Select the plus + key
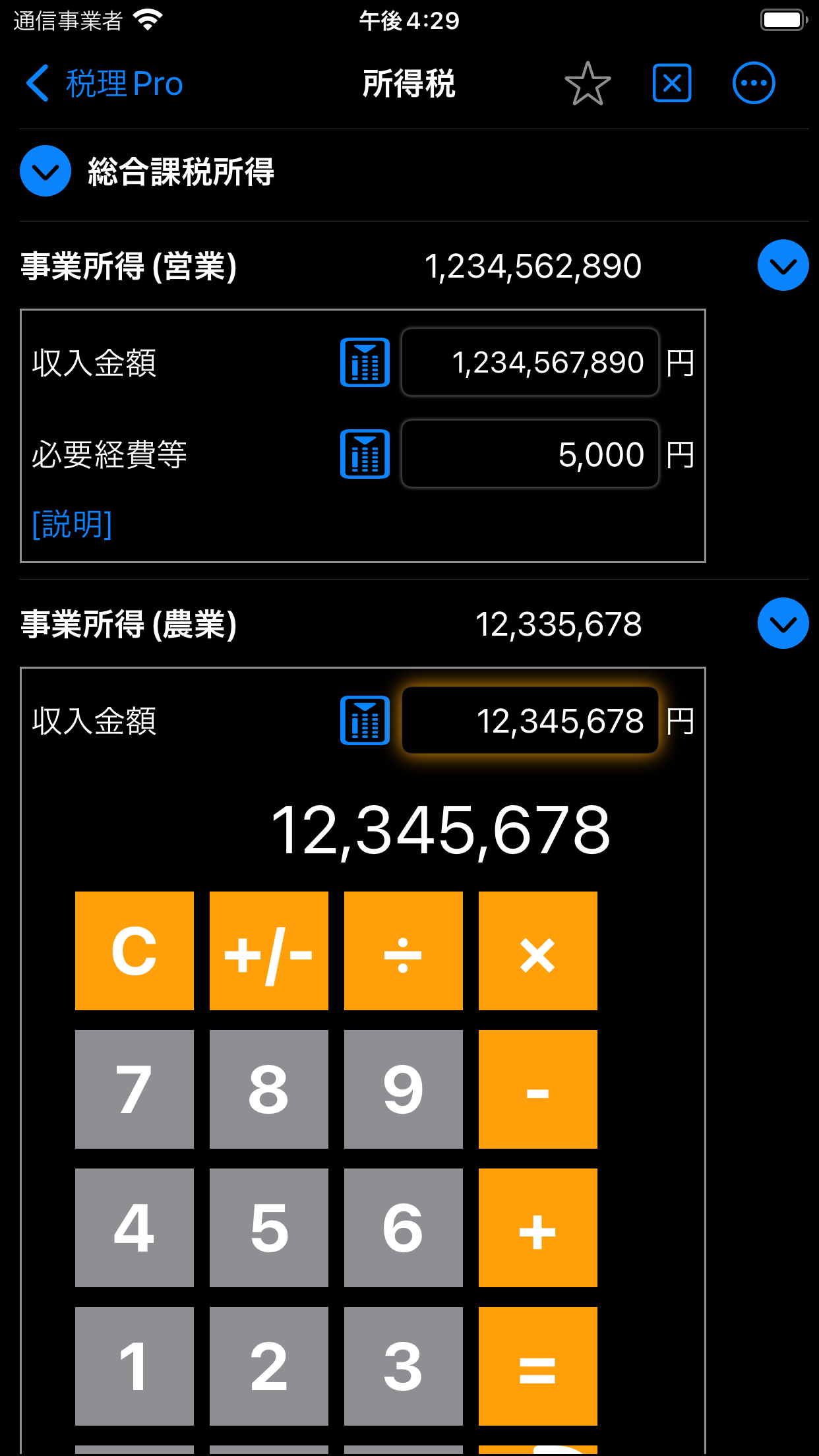Image resolution: width=819 pixels, height=1456 pixels. click(x=538, y=1228)
